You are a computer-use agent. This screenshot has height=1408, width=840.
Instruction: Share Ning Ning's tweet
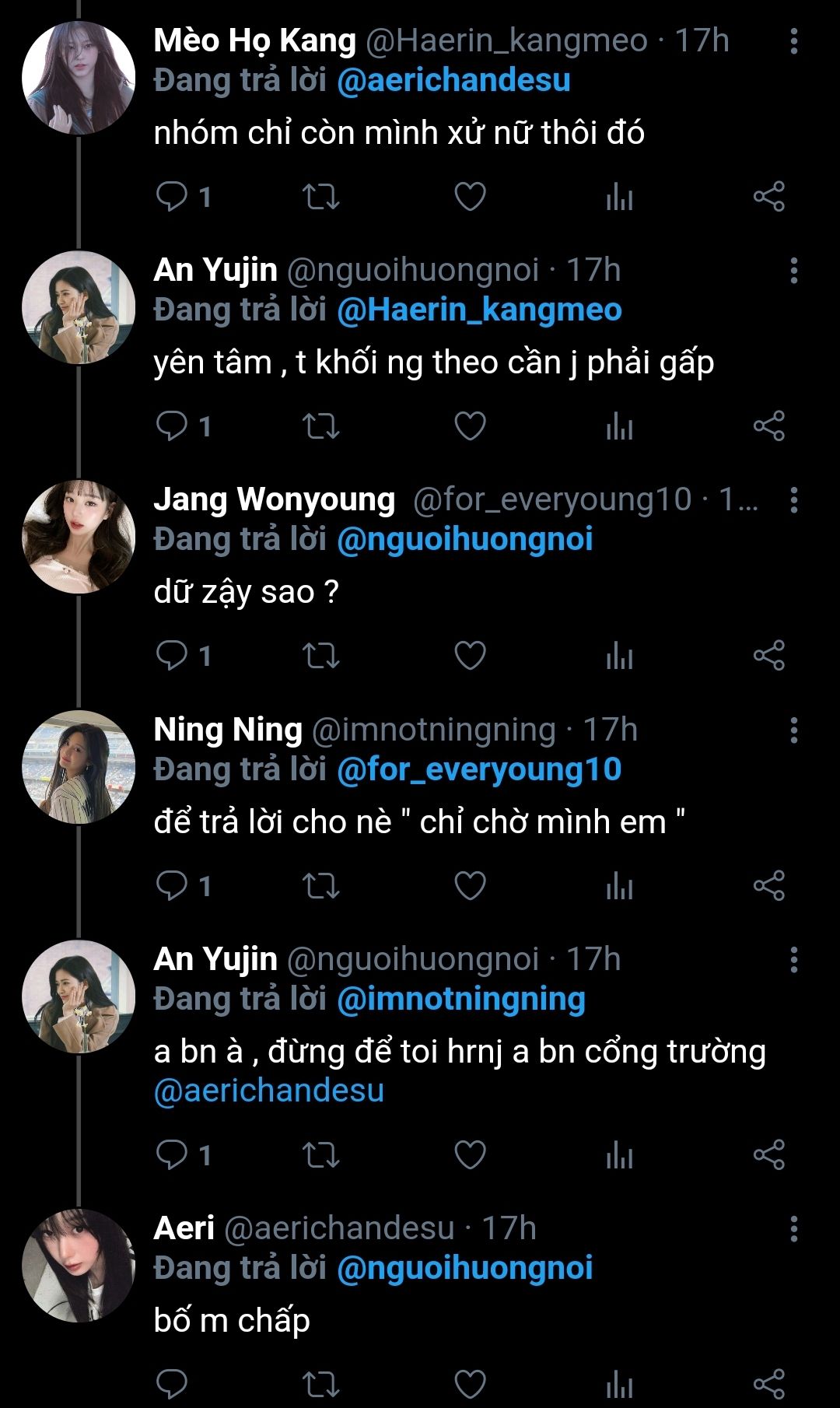click(768, 885)
